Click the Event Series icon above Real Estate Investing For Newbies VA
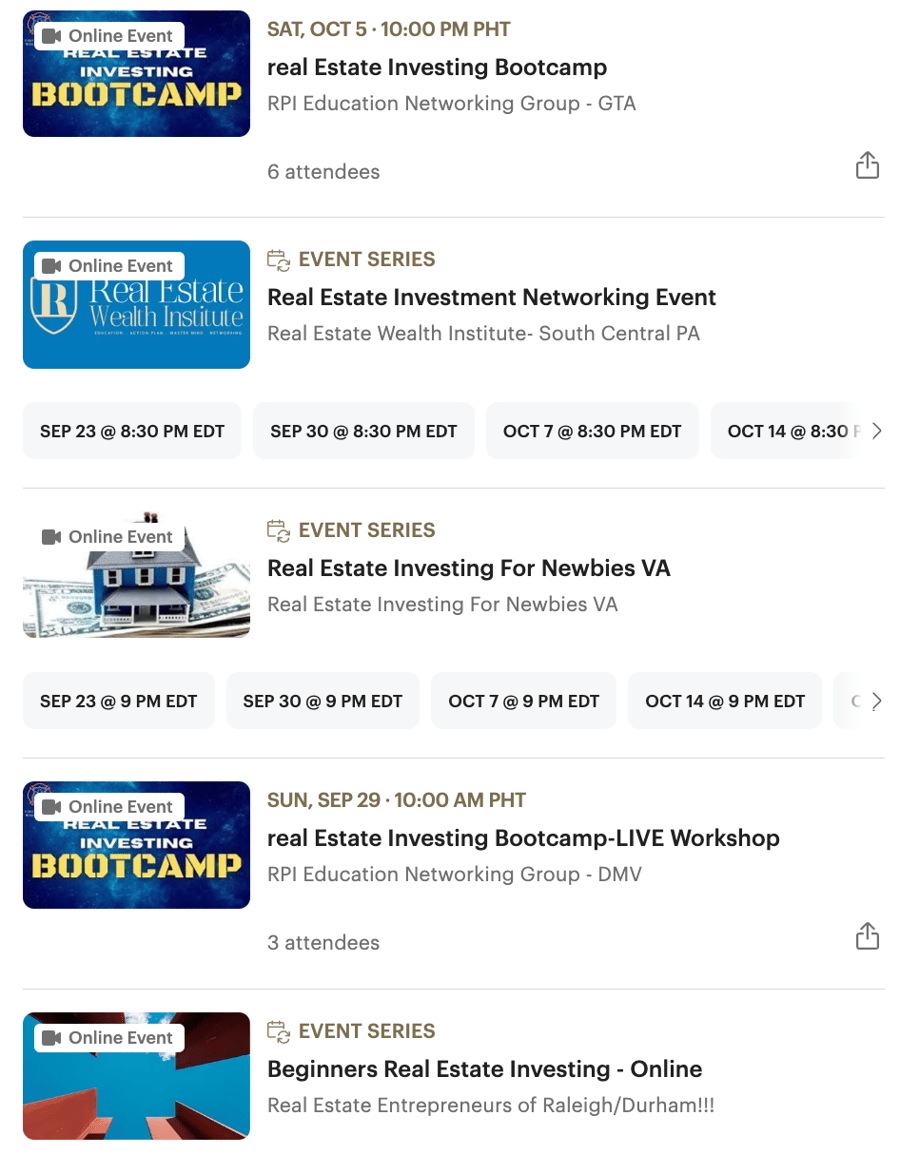The height and width of the screenshot is (1154, 900). pyautogui.click(x=277, y=529)
